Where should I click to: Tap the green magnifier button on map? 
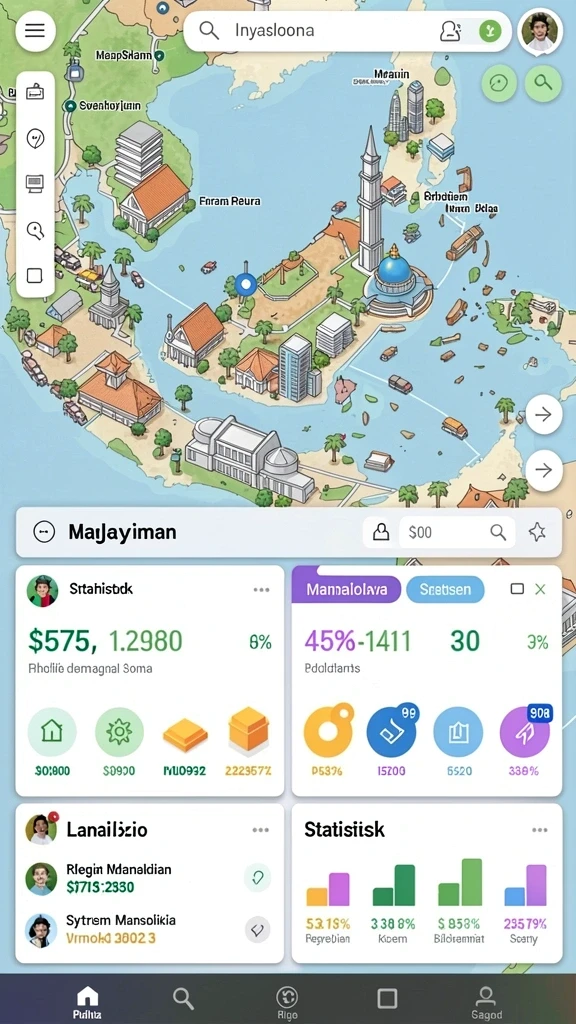tap(543, 83)
